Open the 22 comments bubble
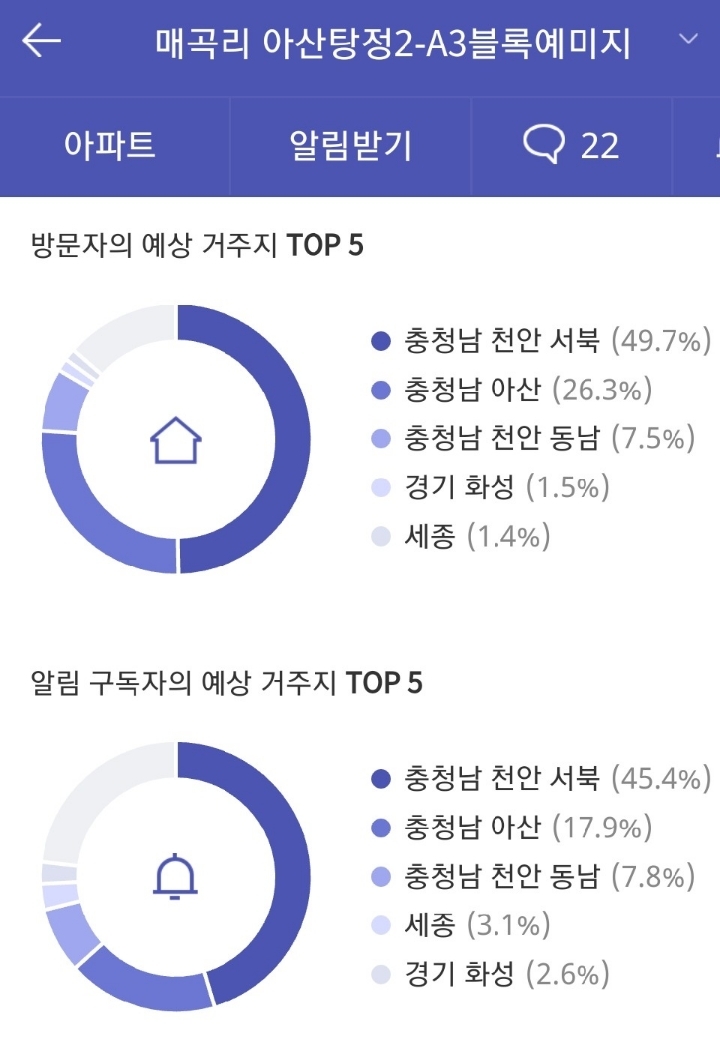 (571, 145)
